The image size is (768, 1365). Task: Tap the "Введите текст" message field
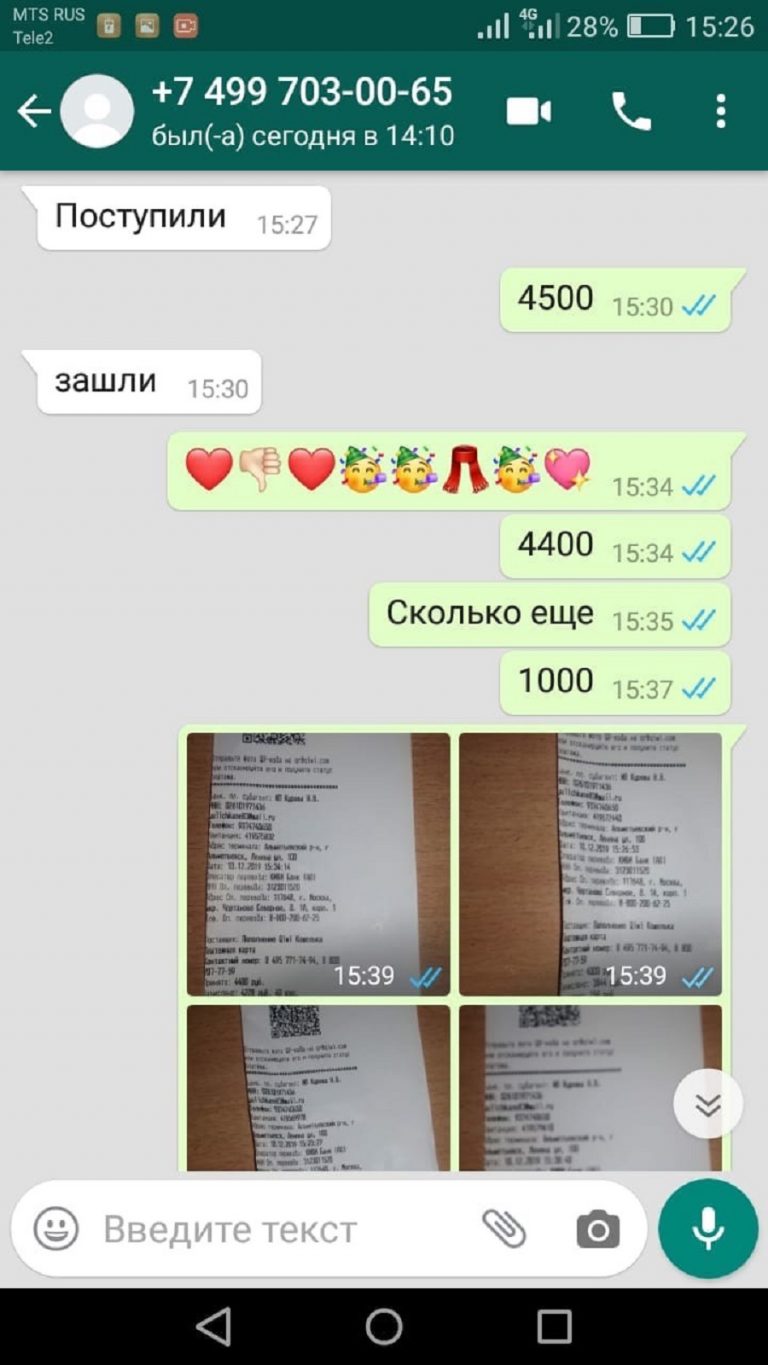[x=280, y=1229]
